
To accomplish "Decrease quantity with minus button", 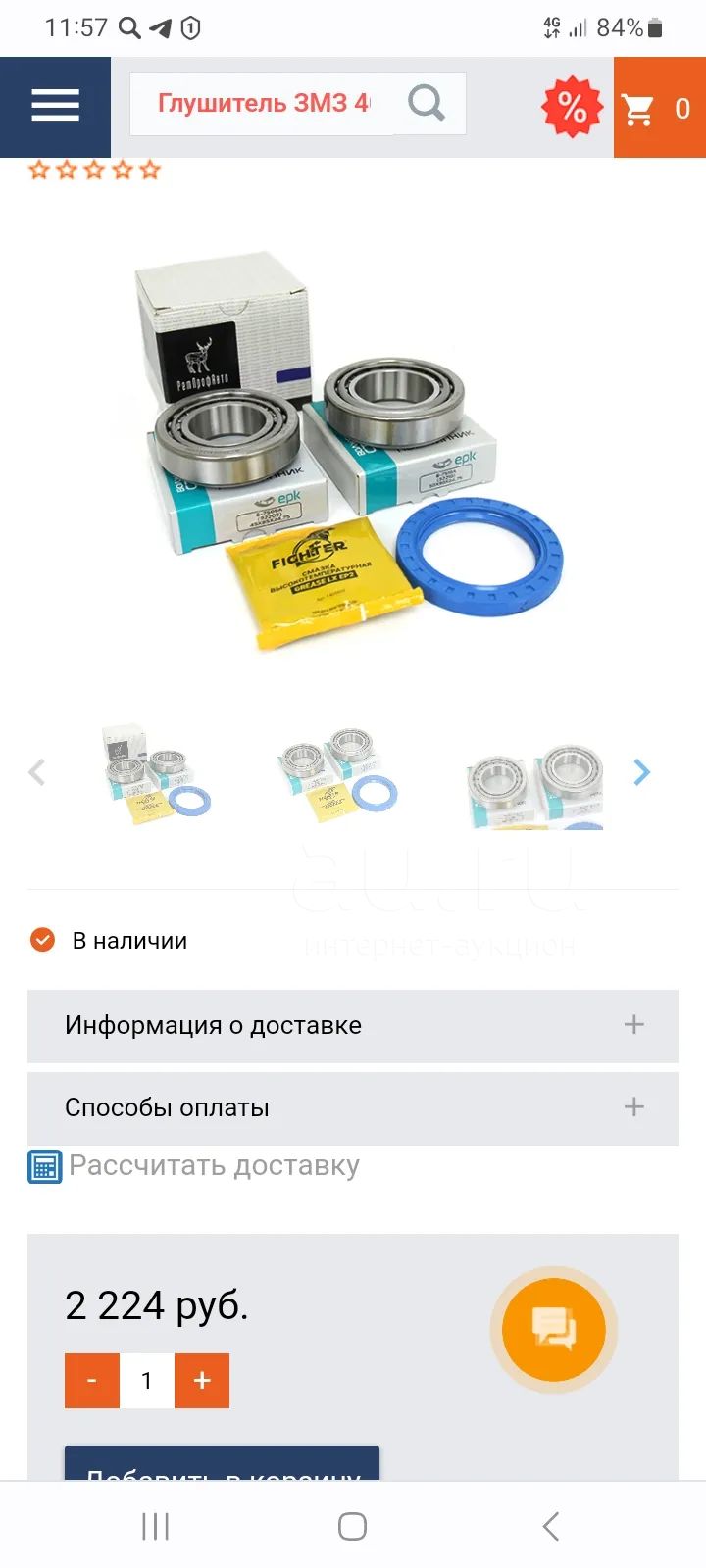I will [92, 1381].
